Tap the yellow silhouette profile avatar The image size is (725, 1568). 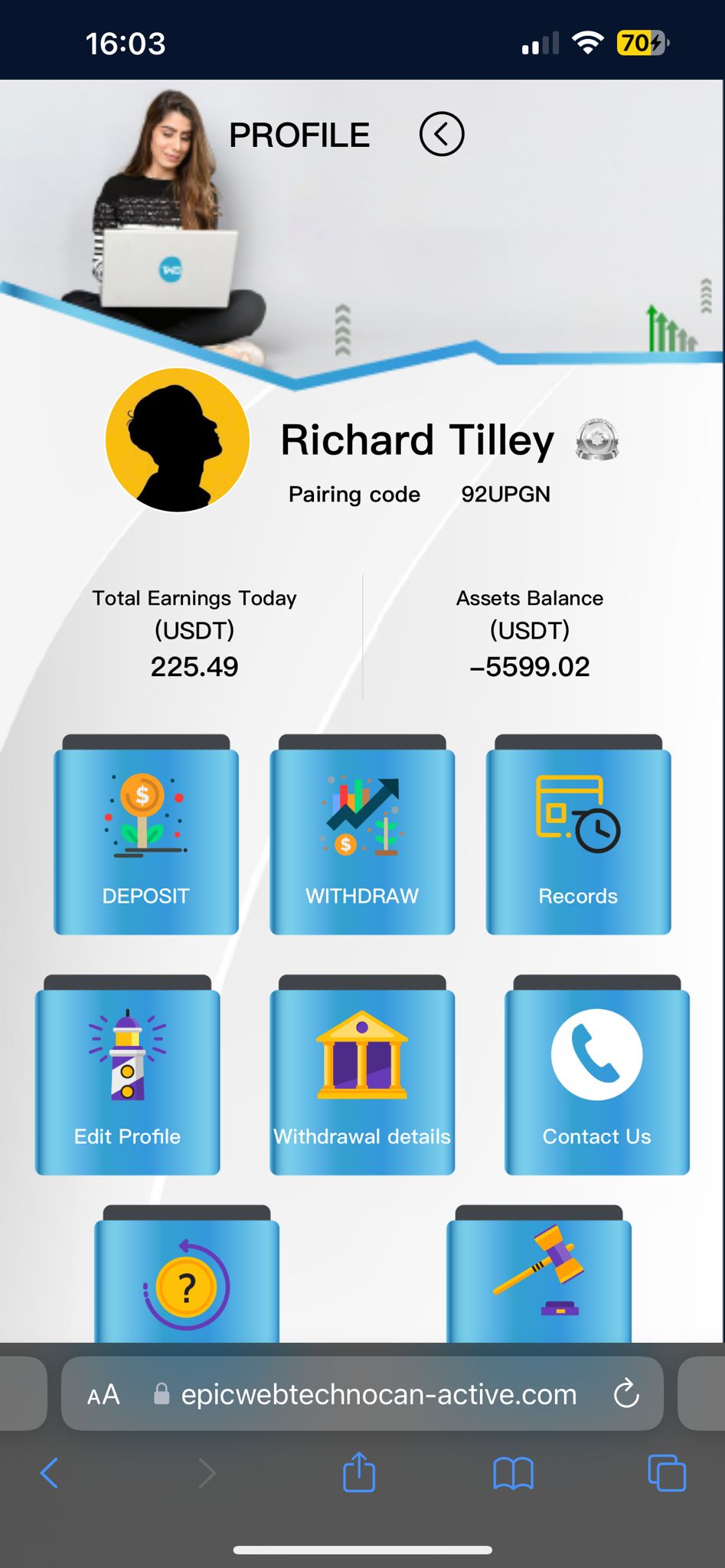pos(178,439)
